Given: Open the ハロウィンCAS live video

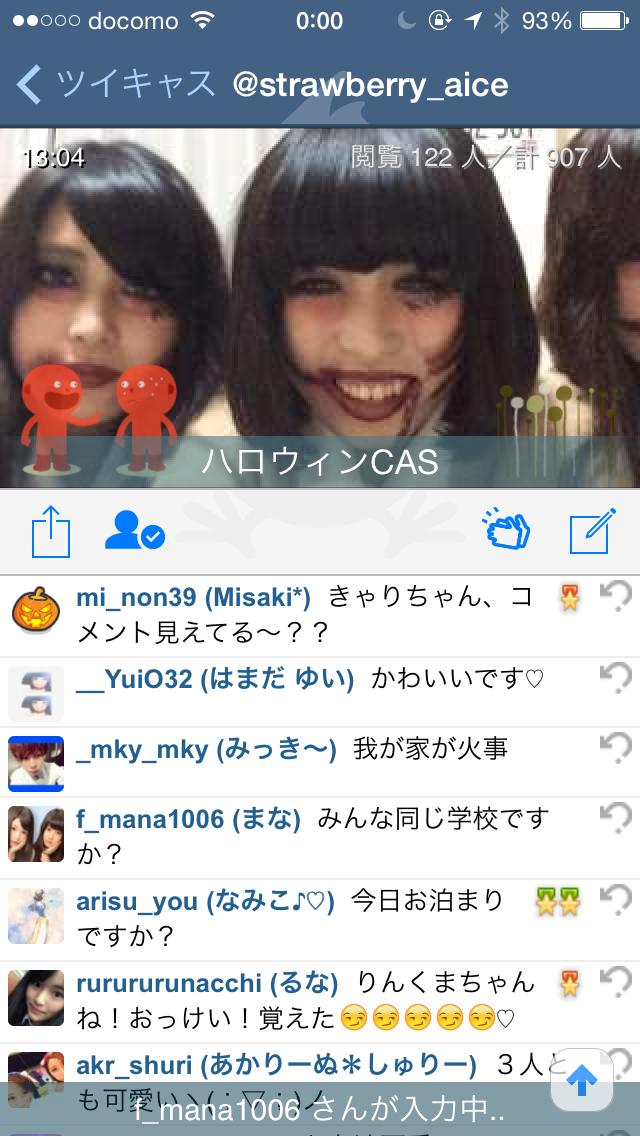Looking at the screenshot, I should (x=320, y=300).
